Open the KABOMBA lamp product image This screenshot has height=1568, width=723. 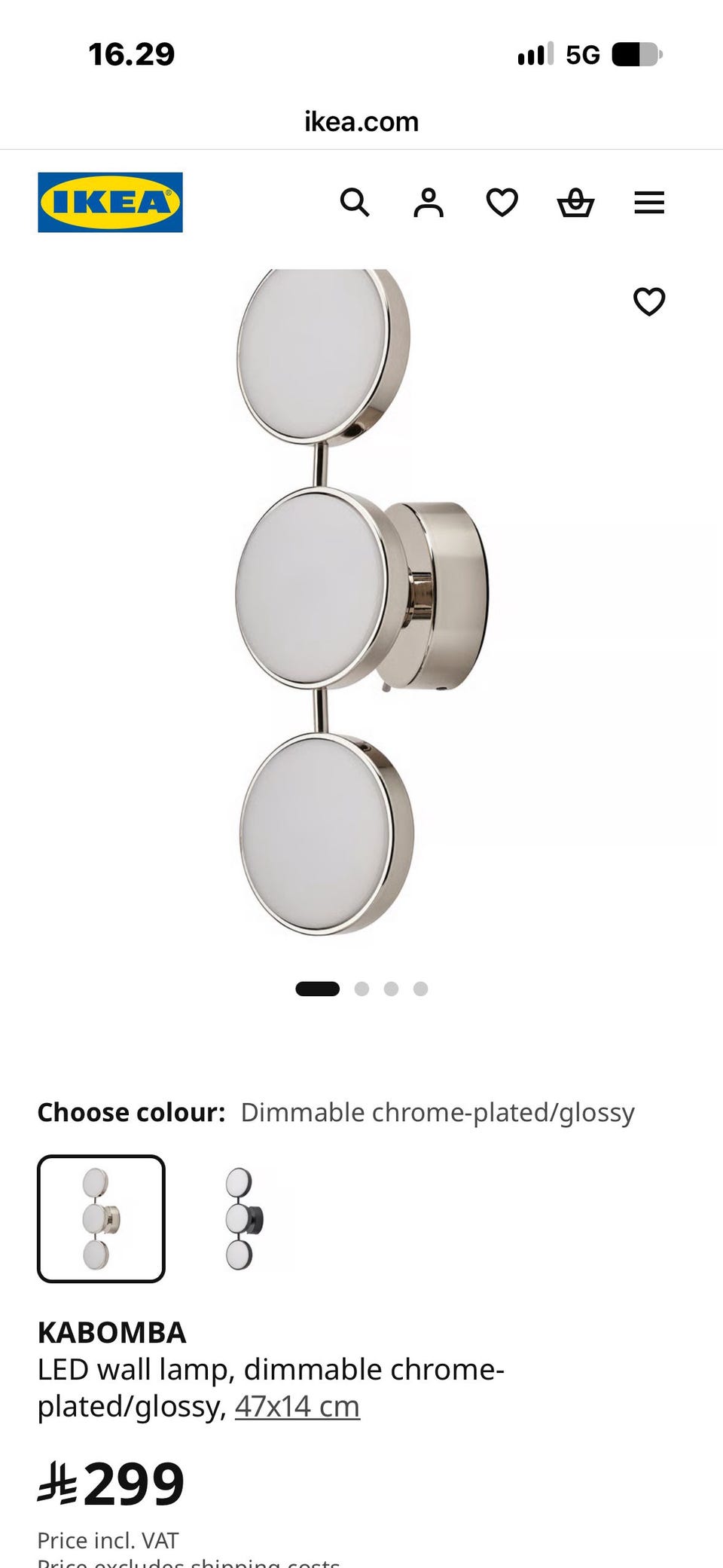tap(361, 601)
